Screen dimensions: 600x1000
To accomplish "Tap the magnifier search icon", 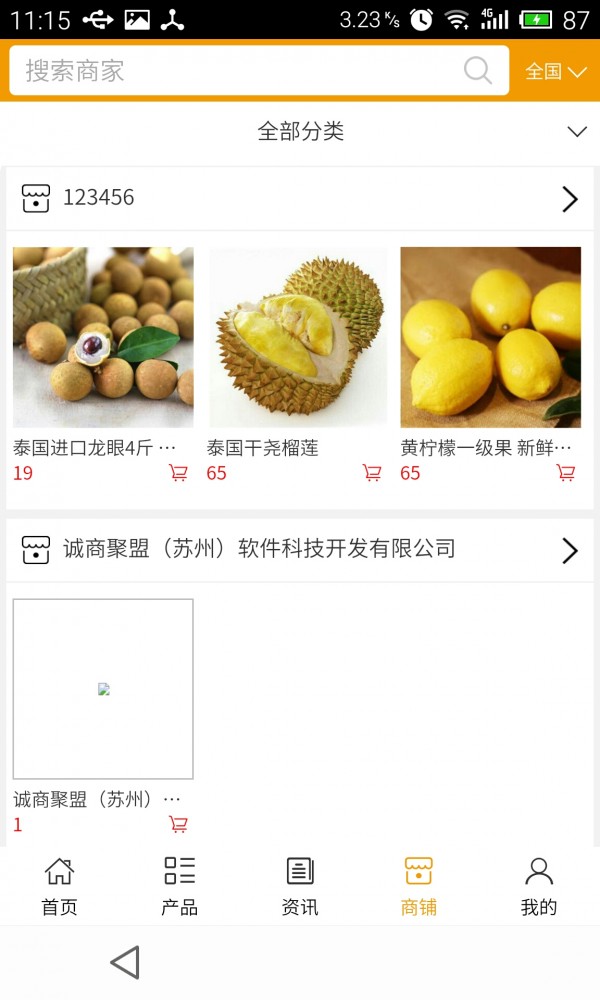I will 478,71.
